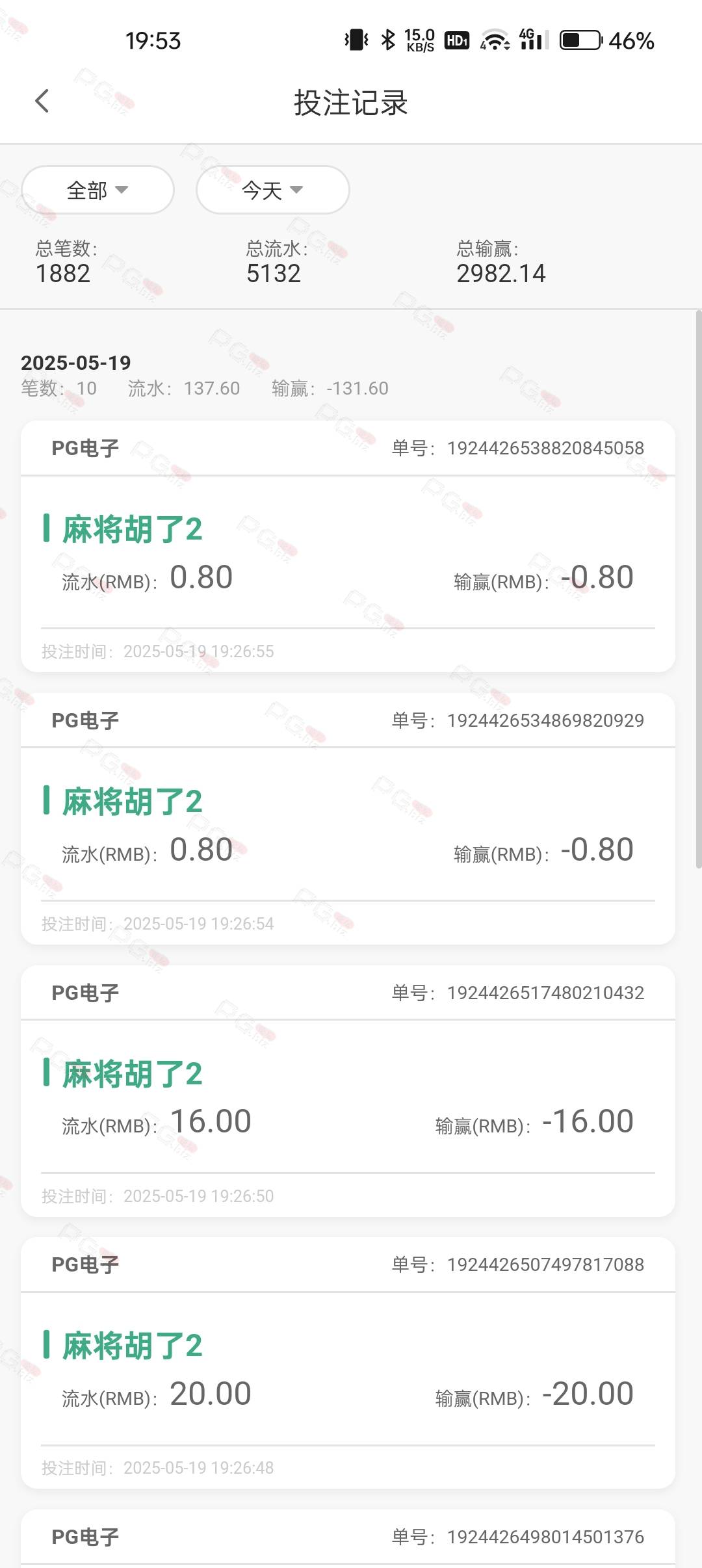Go back from the 投注记录 page
702x1568 pixels.
[42, 101]
